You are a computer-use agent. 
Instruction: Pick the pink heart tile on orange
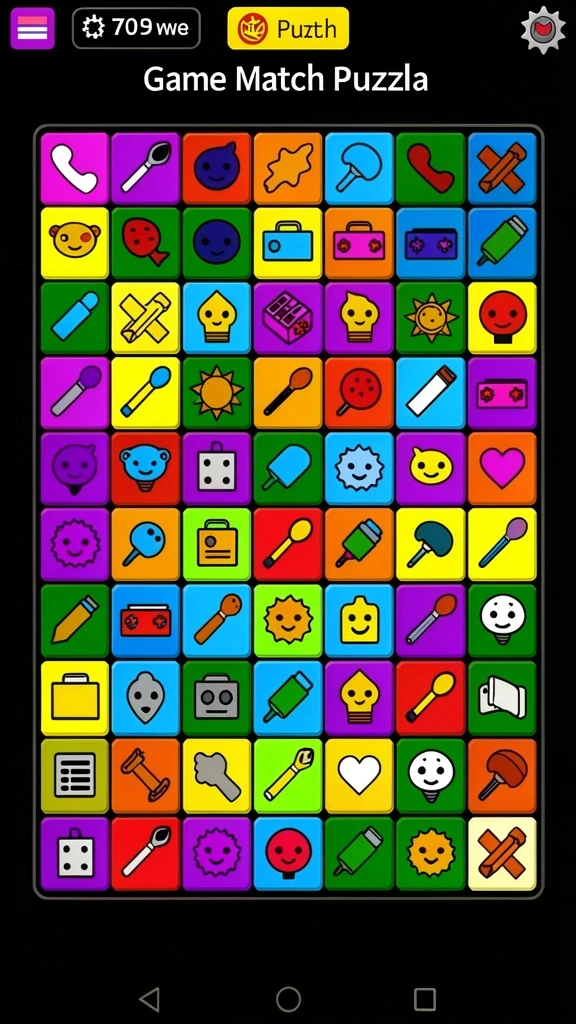[x=502, y=468]
